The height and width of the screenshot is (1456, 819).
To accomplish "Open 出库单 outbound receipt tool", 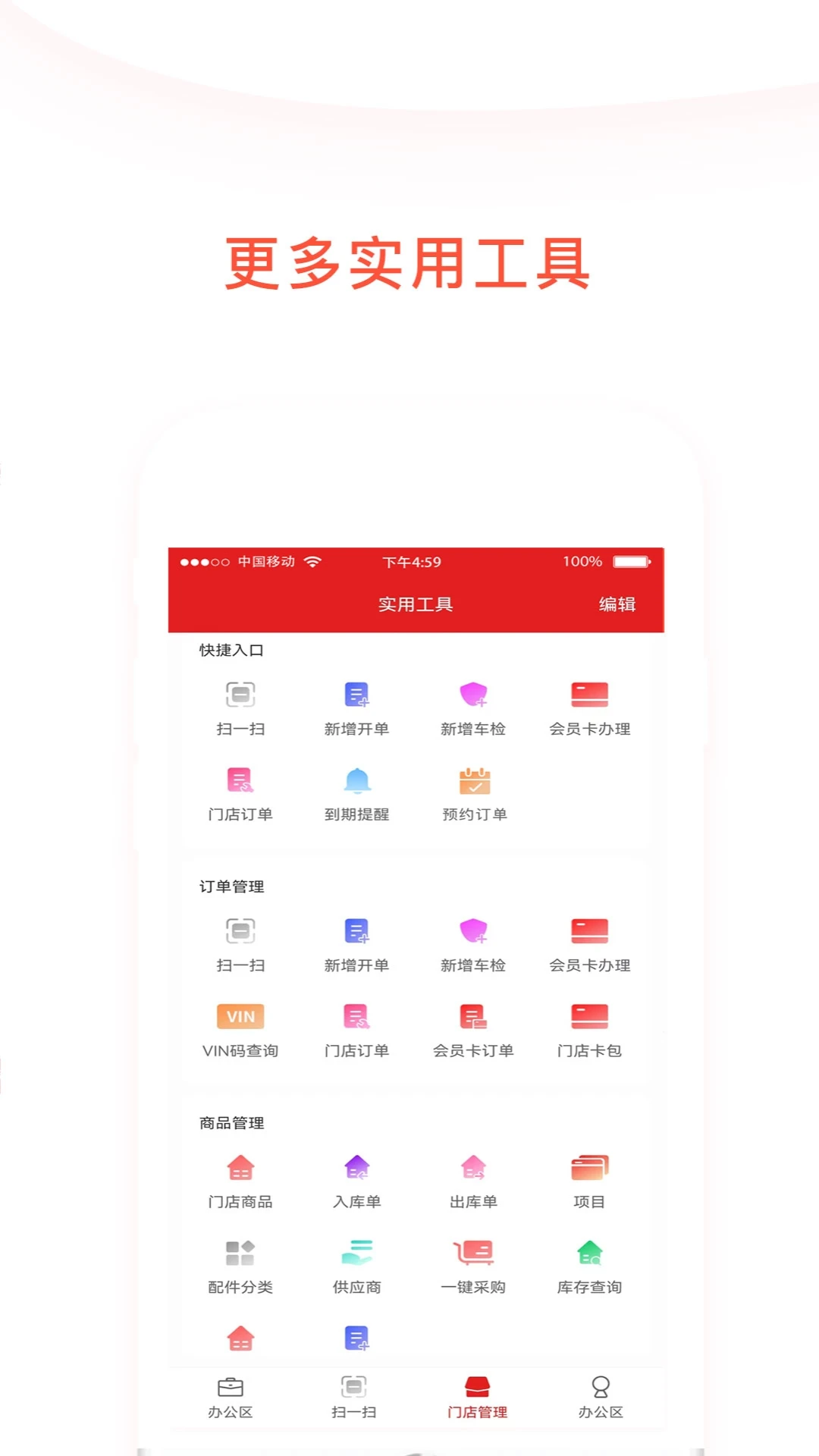I will pyautogui.click(x=473, y=1179).
